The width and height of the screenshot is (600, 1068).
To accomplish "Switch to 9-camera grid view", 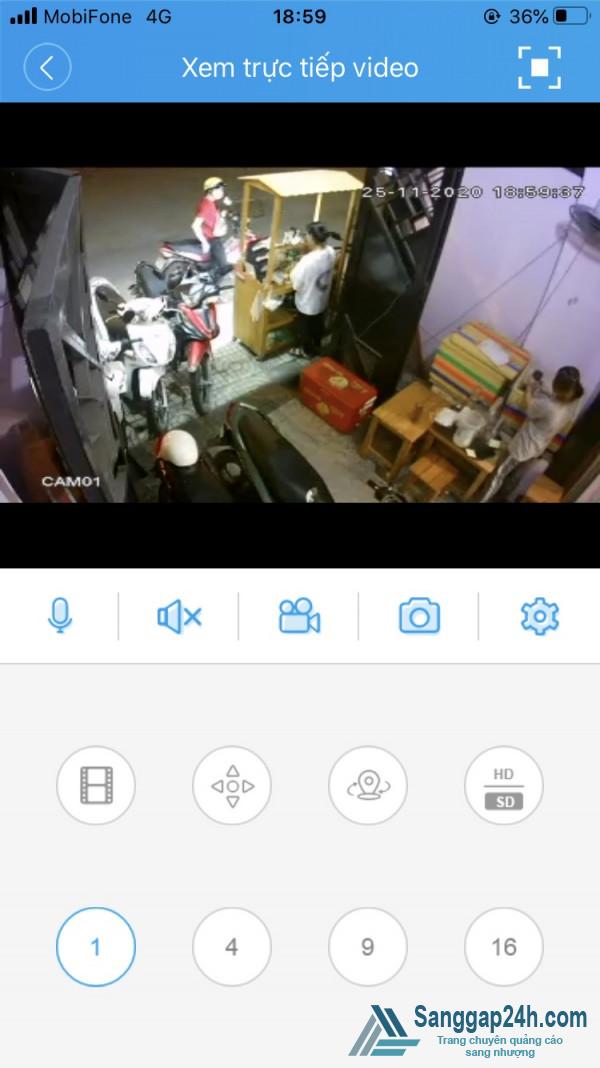I will [x=368, y=946].
